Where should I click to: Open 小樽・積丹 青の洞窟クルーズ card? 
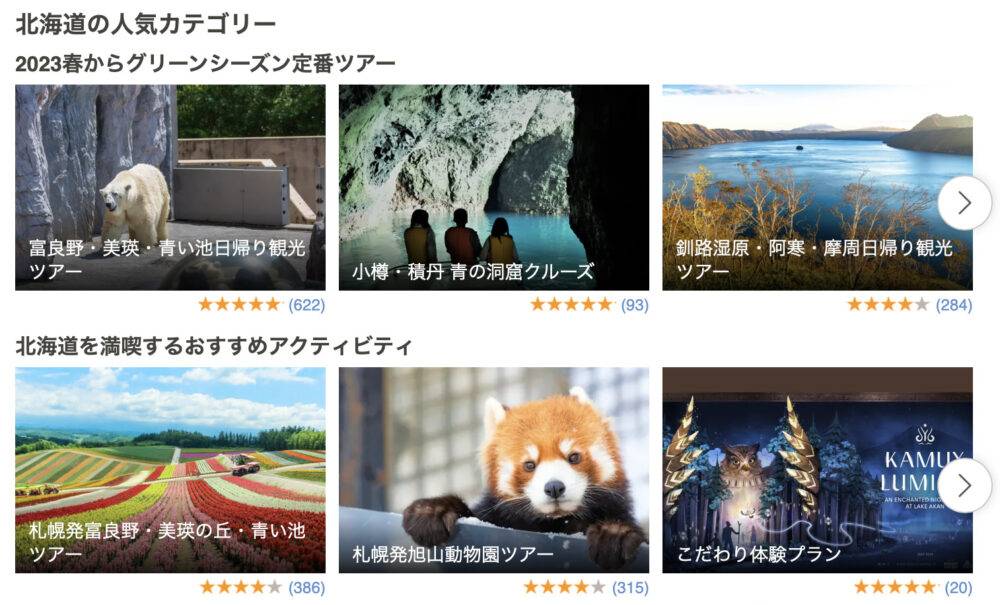[493, 188]
